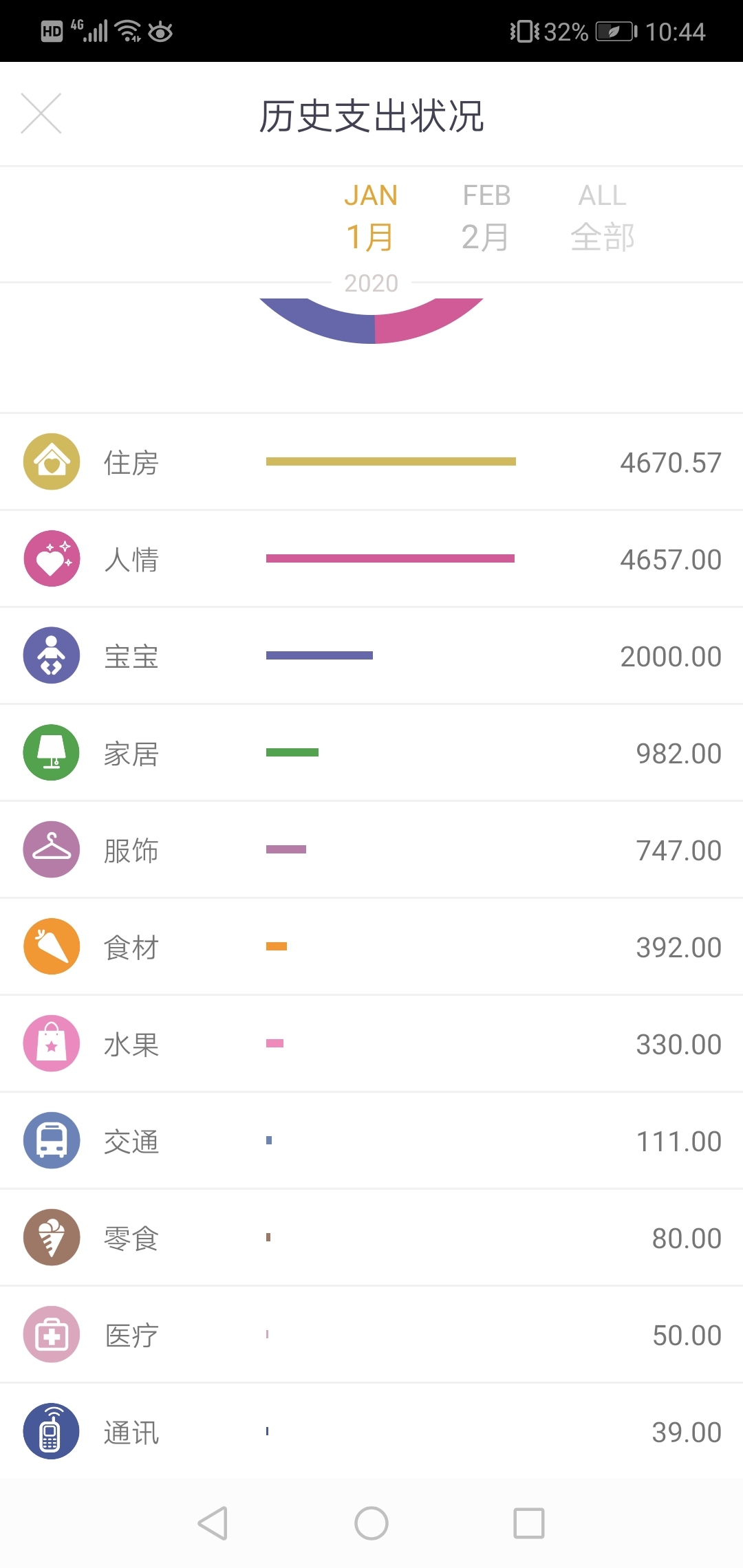Switch to the FEB 2月 tab
The image size is (743, 1568).
(x=486, y=218)
